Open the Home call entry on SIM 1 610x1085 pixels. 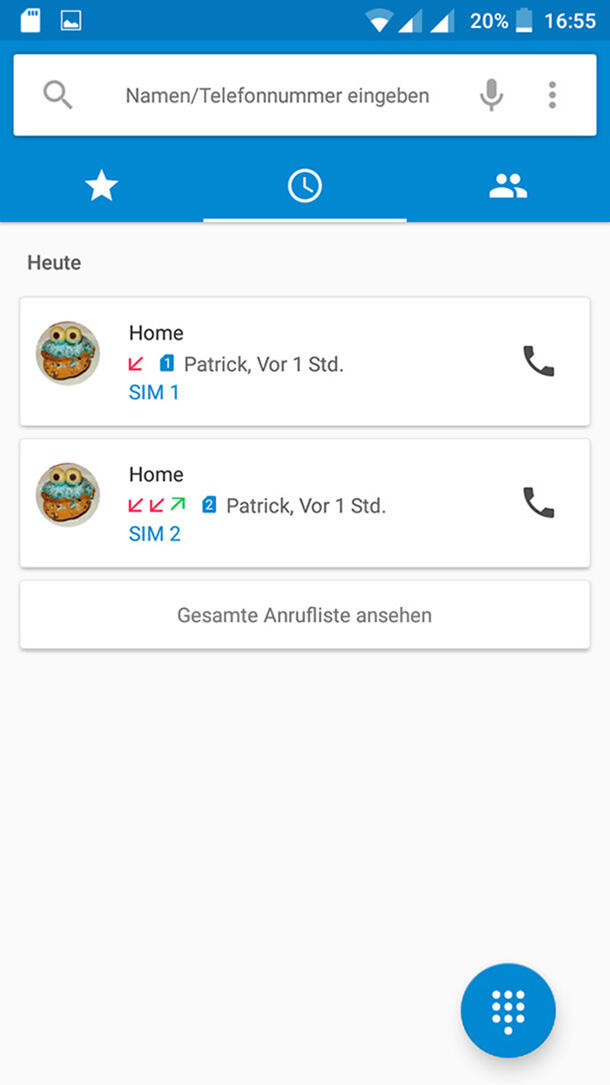(x=300, y=362)
